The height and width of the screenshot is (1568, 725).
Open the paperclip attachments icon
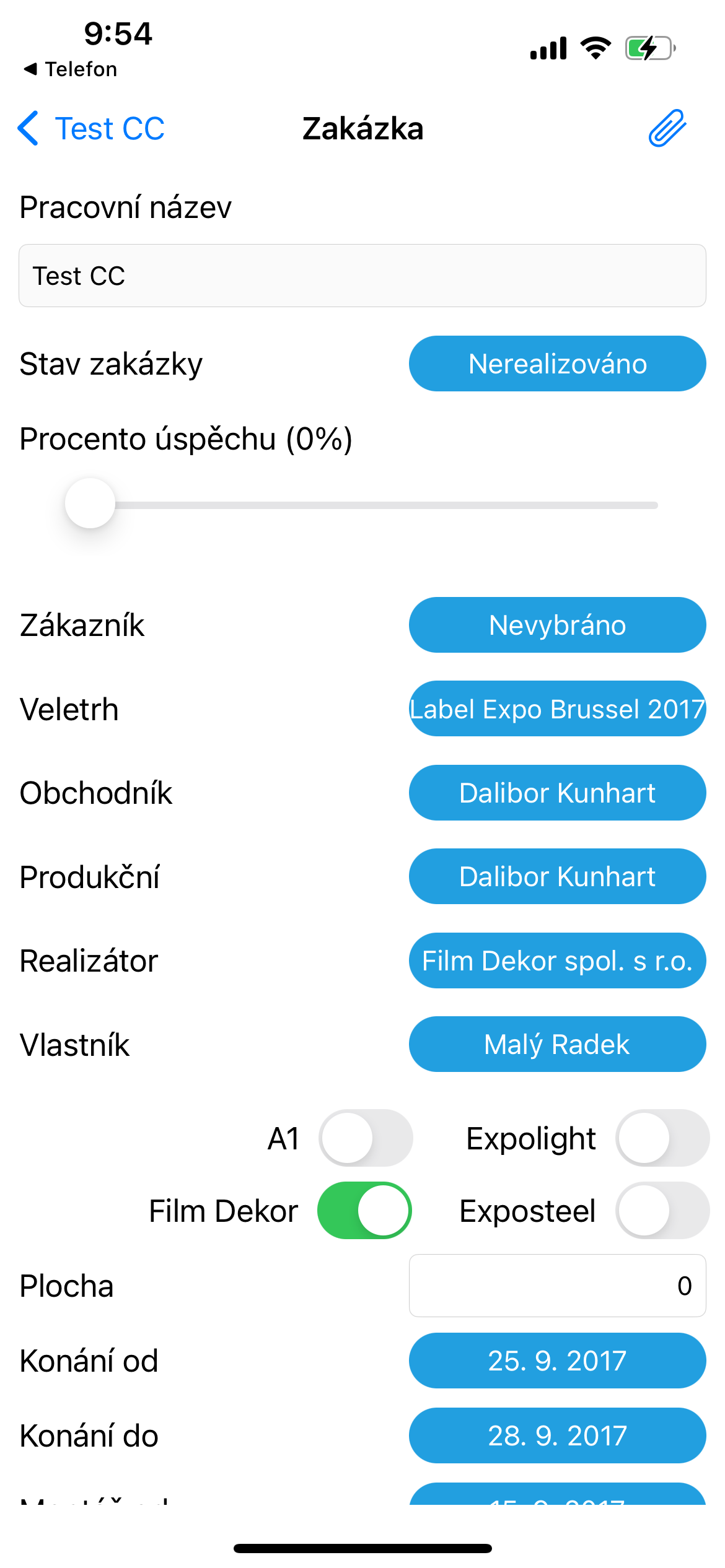[667, 128]
